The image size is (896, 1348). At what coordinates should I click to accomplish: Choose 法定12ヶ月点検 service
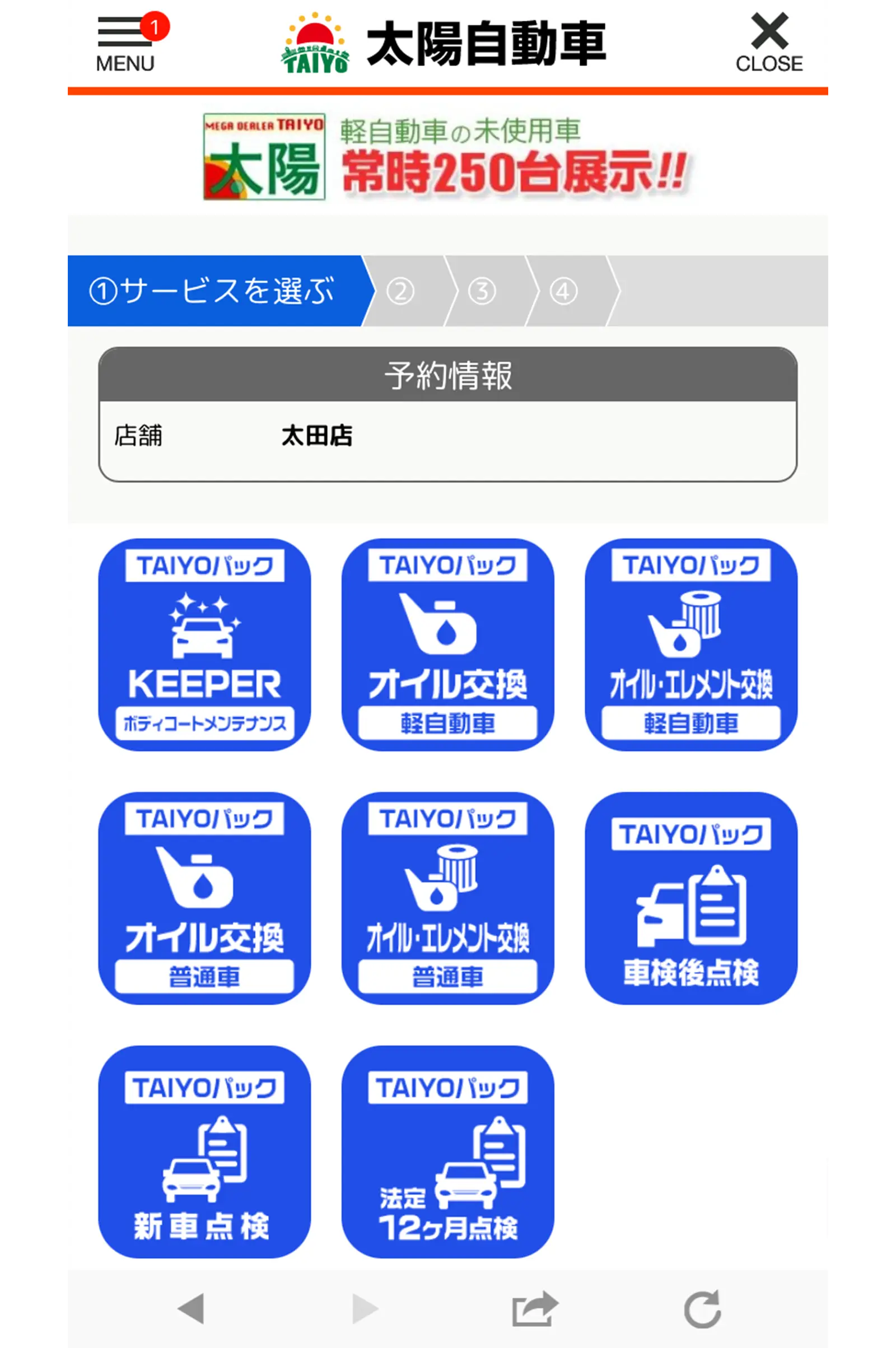tap(447, 1151)
